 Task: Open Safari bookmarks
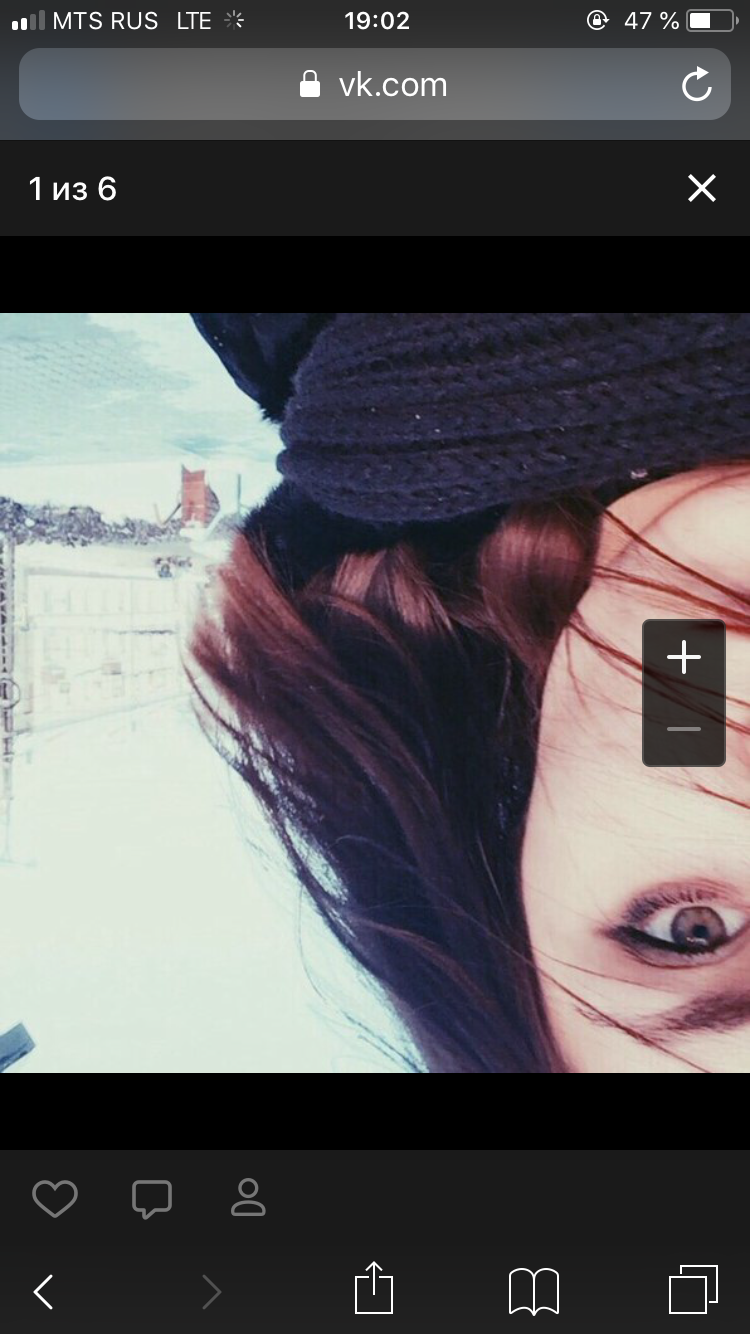[534, 1291]
